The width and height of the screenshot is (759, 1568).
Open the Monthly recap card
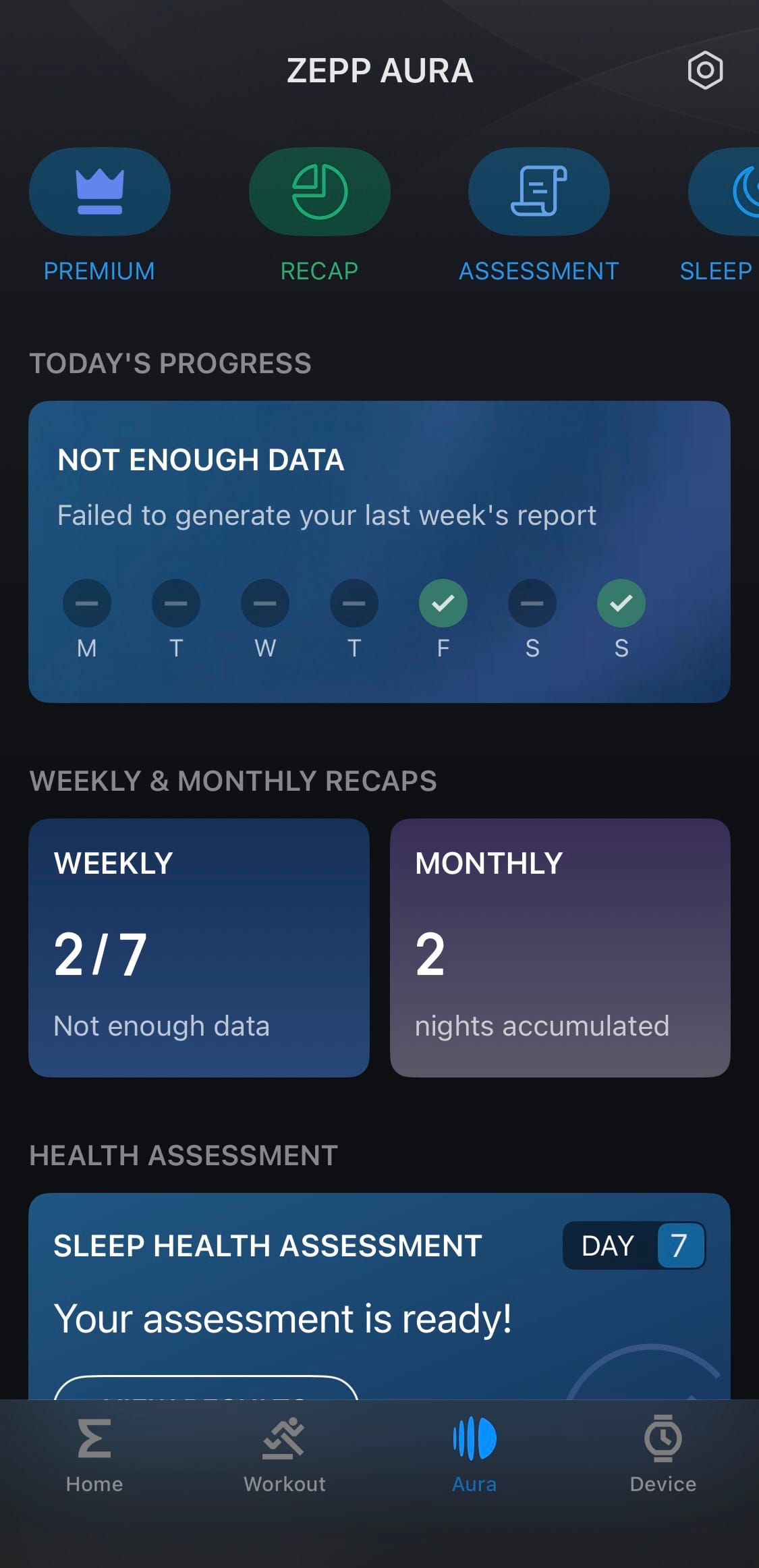pos(560,947)
